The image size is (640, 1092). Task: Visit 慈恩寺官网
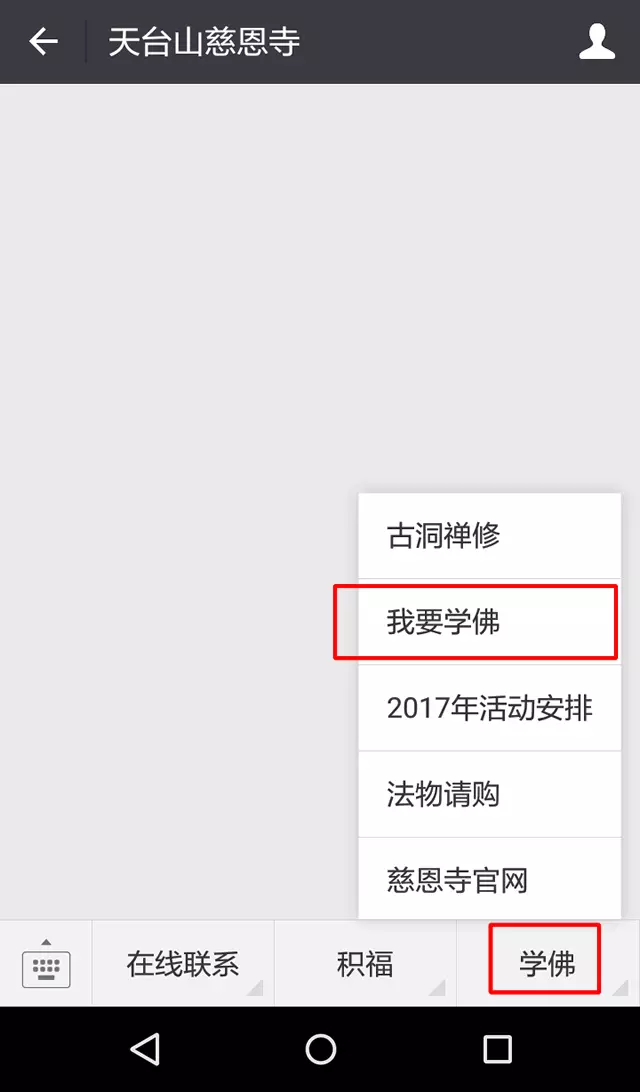[x=489, y=880]
